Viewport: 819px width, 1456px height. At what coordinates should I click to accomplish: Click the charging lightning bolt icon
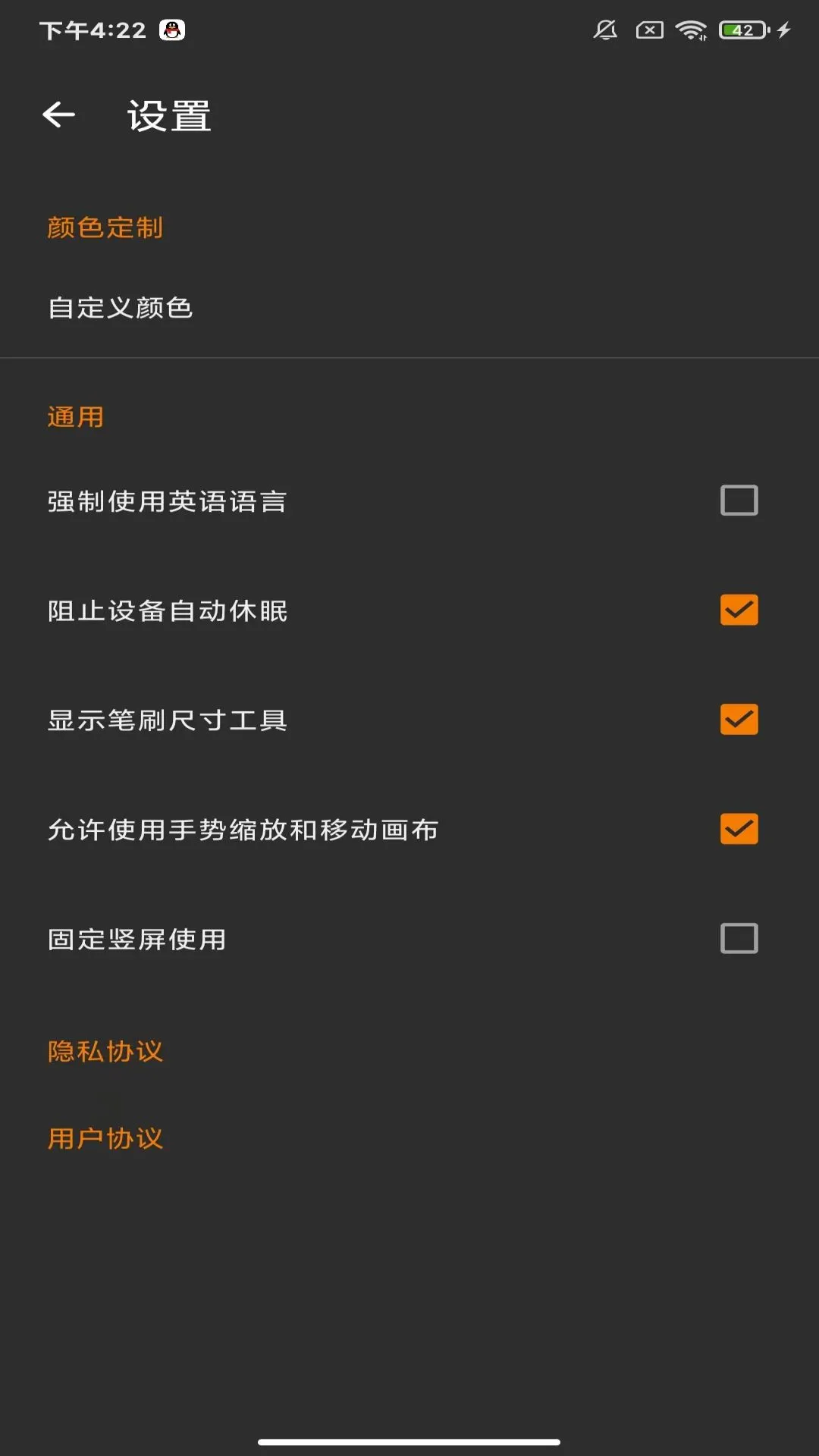(784, 30)
